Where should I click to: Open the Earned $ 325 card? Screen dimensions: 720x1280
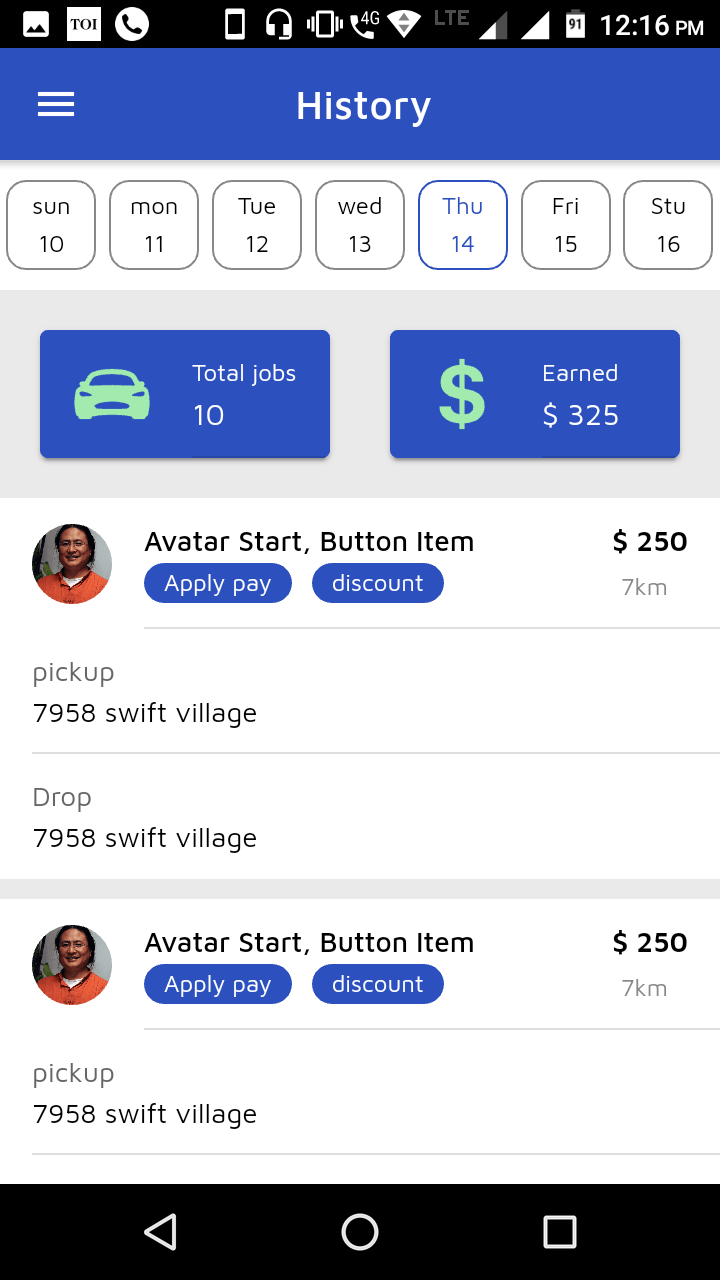pyautogui.click(x=535, y=394)
